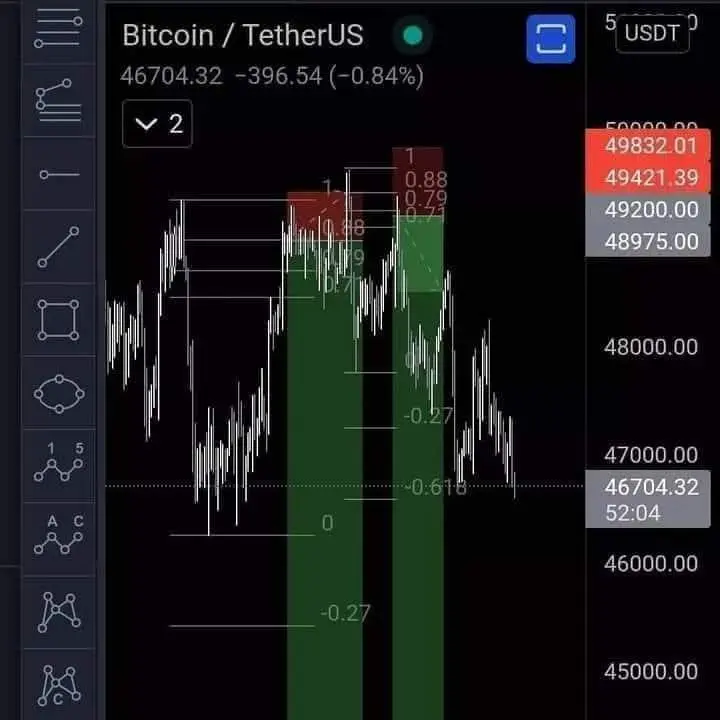The width and height of the screenshot is (720, 720).
Task: Select the Elliott impulse wave 1-5 tool
Action: [59, 464]
